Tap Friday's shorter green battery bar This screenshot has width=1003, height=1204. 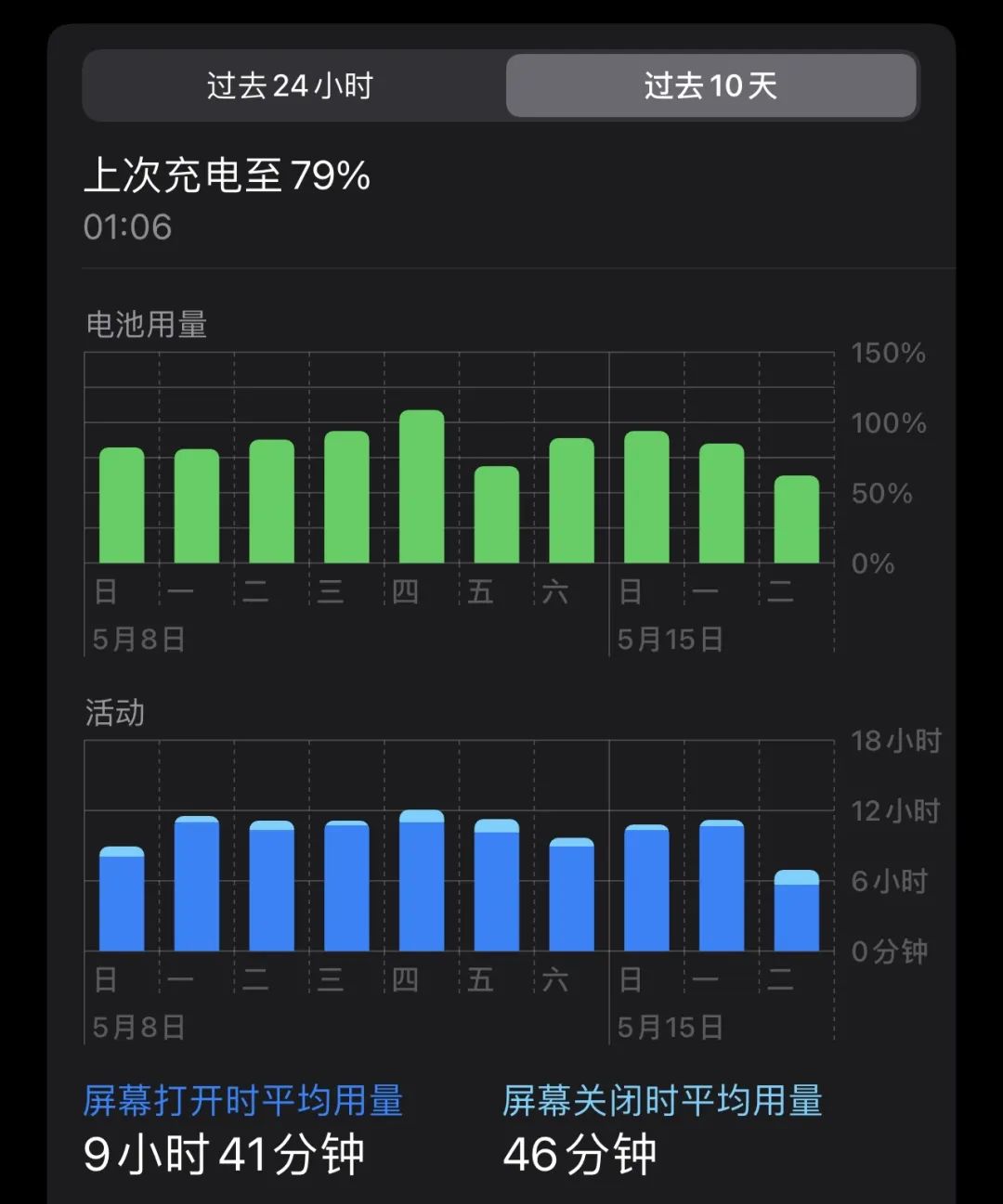coord(496,515)
